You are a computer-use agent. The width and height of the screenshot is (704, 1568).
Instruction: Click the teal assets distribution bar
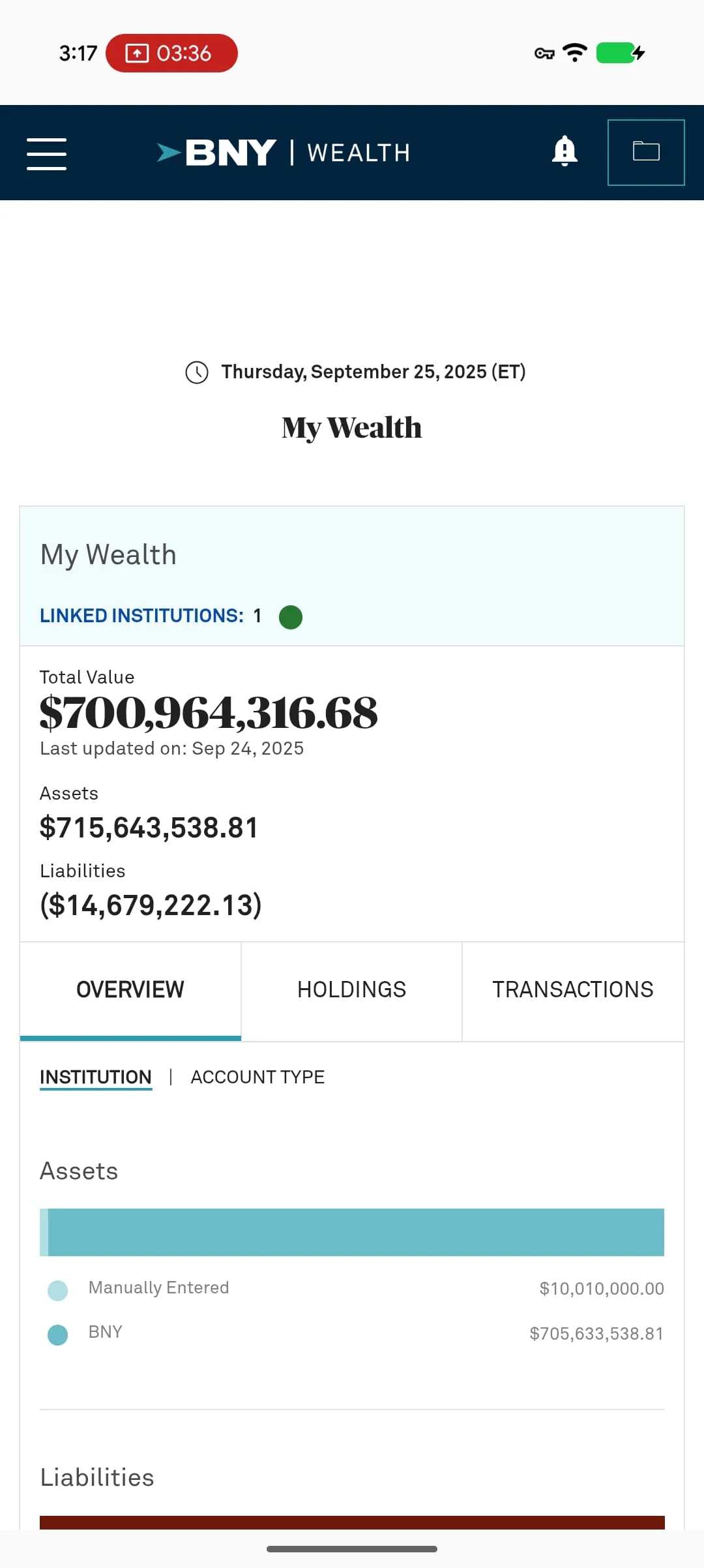click(x=352, y=1231)
